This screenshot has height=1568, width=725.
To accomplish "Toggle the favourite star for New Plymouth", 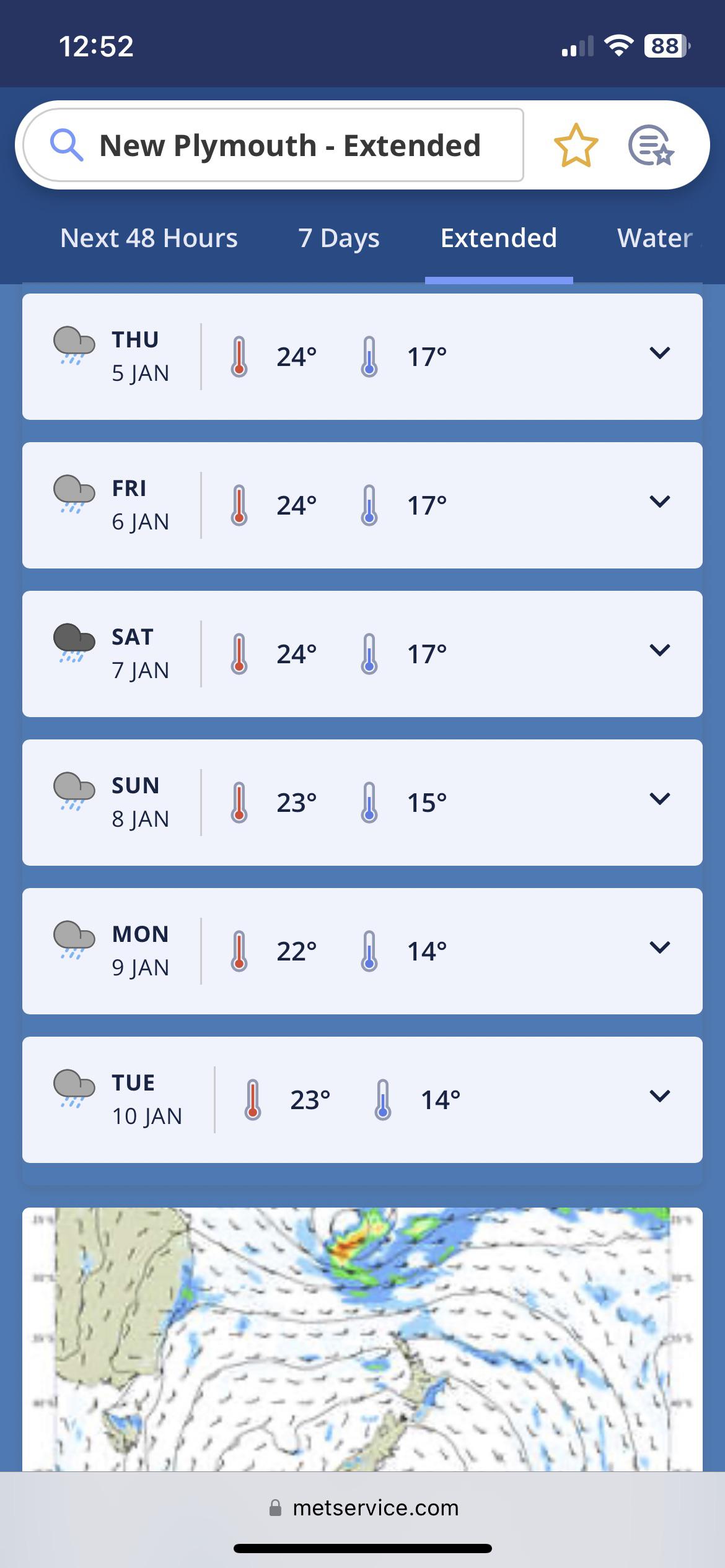I will pyautogui.click(x=576, y=145).
